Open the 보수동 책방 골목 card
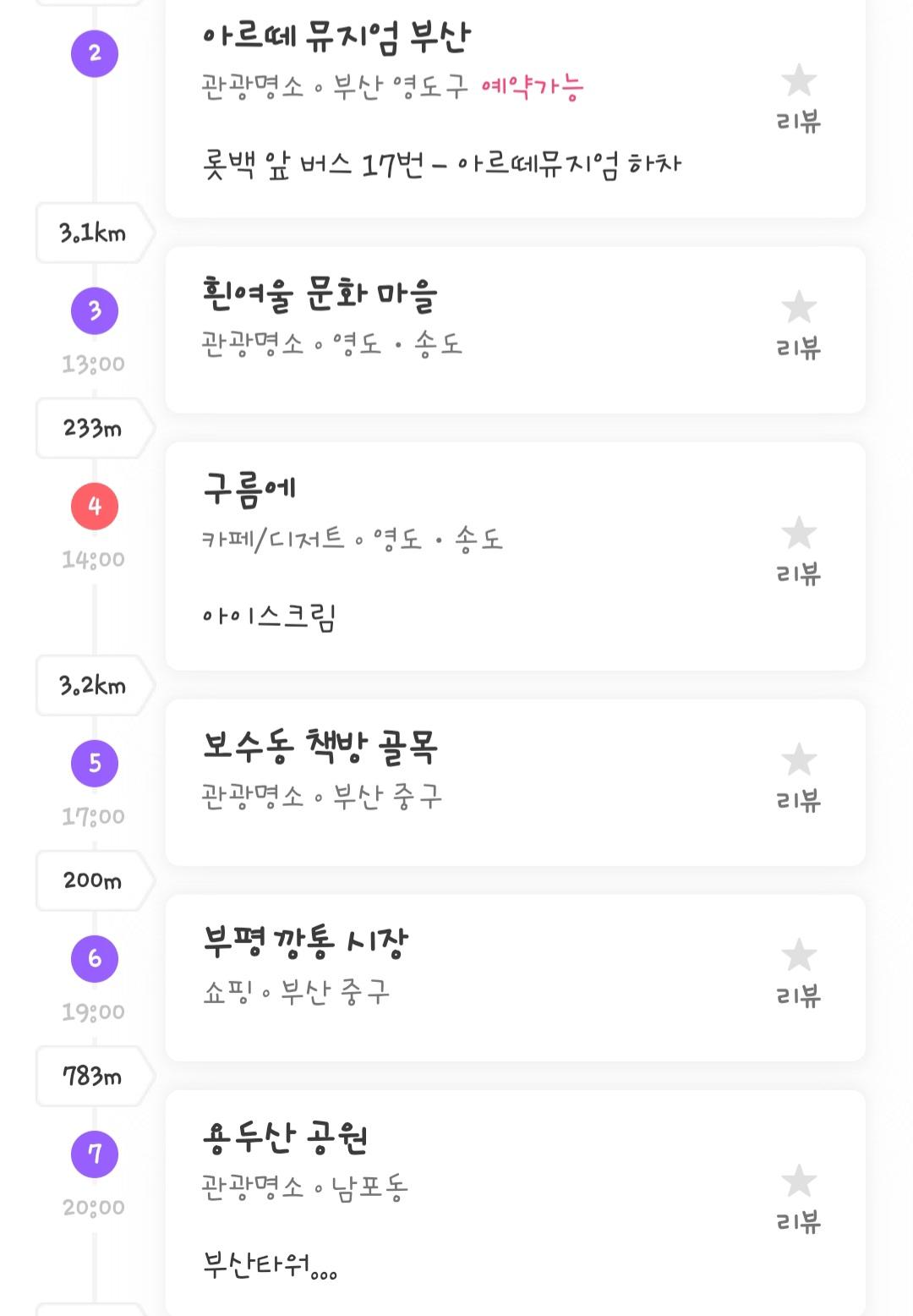The width and height of the screenshot is (913, 1316). [x=473, y=781]
